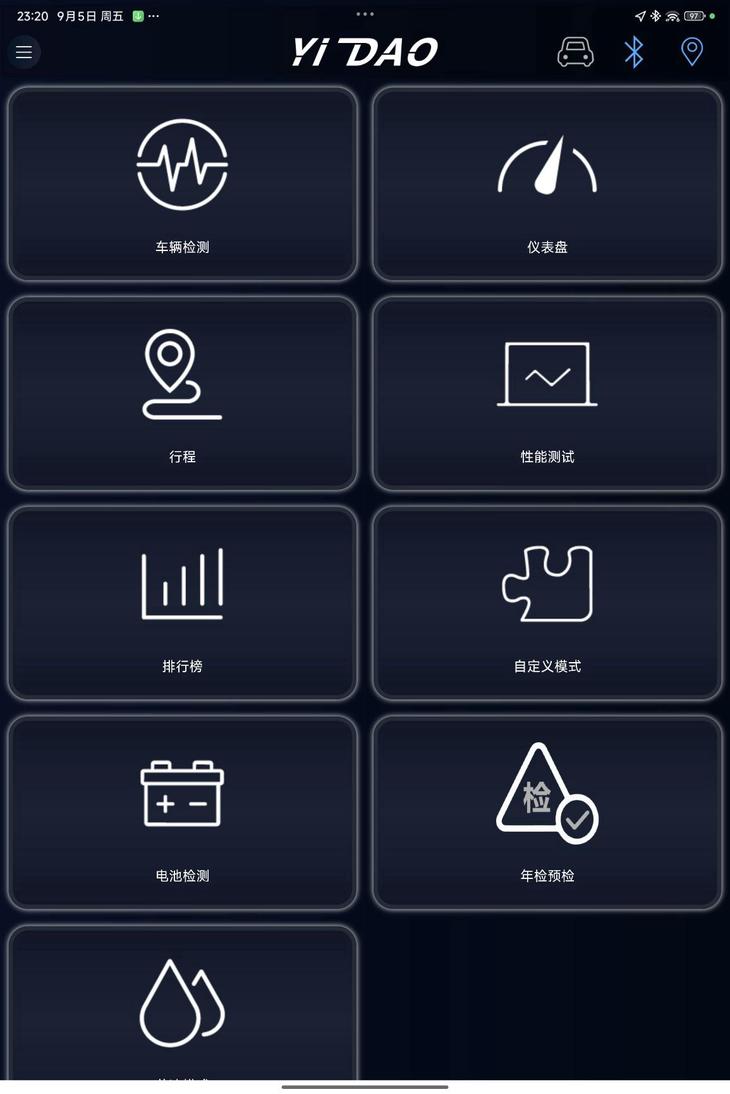The width and height of the screenshot is (730, 1094).
Task: Open the 车辆检测 vehicle detection tile
Action: click(x=181, y=183)
